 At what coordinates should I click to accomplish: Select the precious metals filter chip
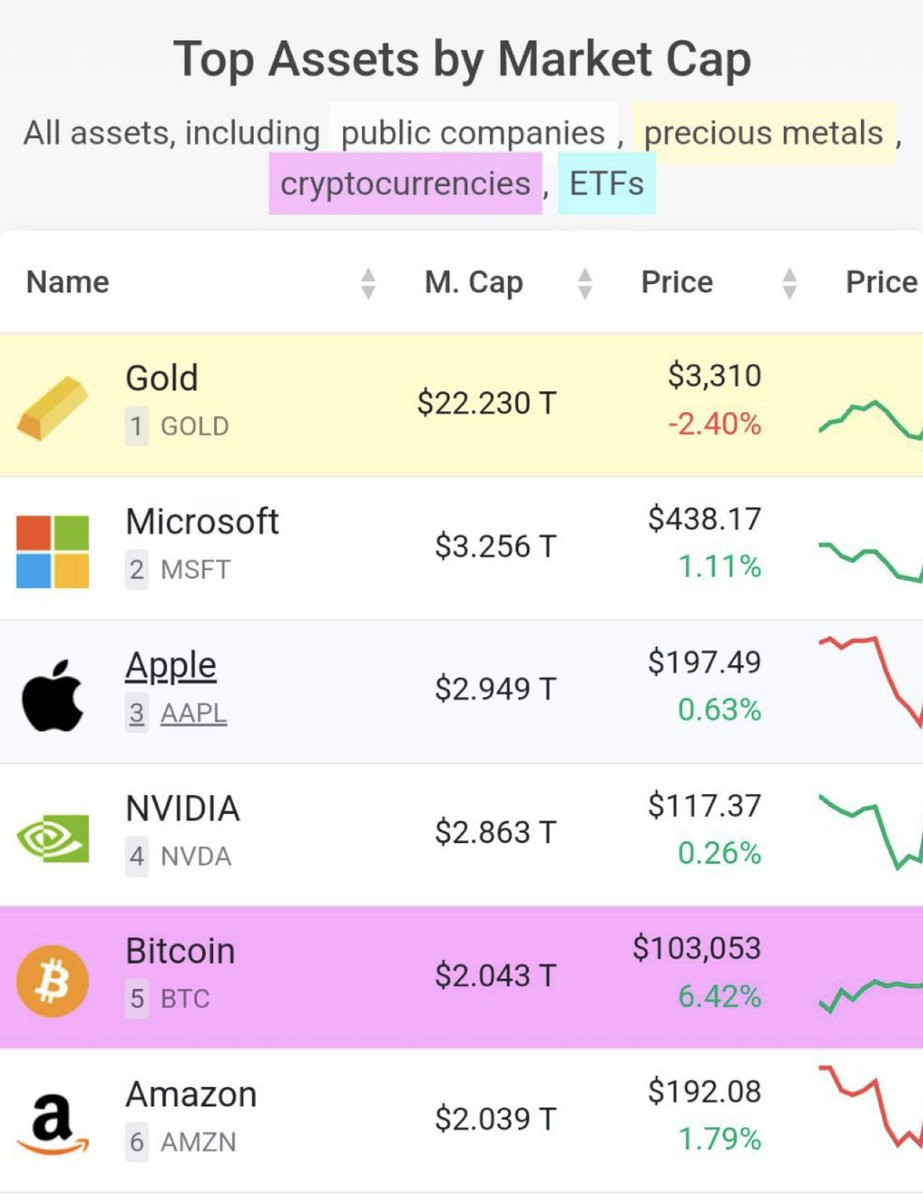pyautogui.click(x=764, y=133)
